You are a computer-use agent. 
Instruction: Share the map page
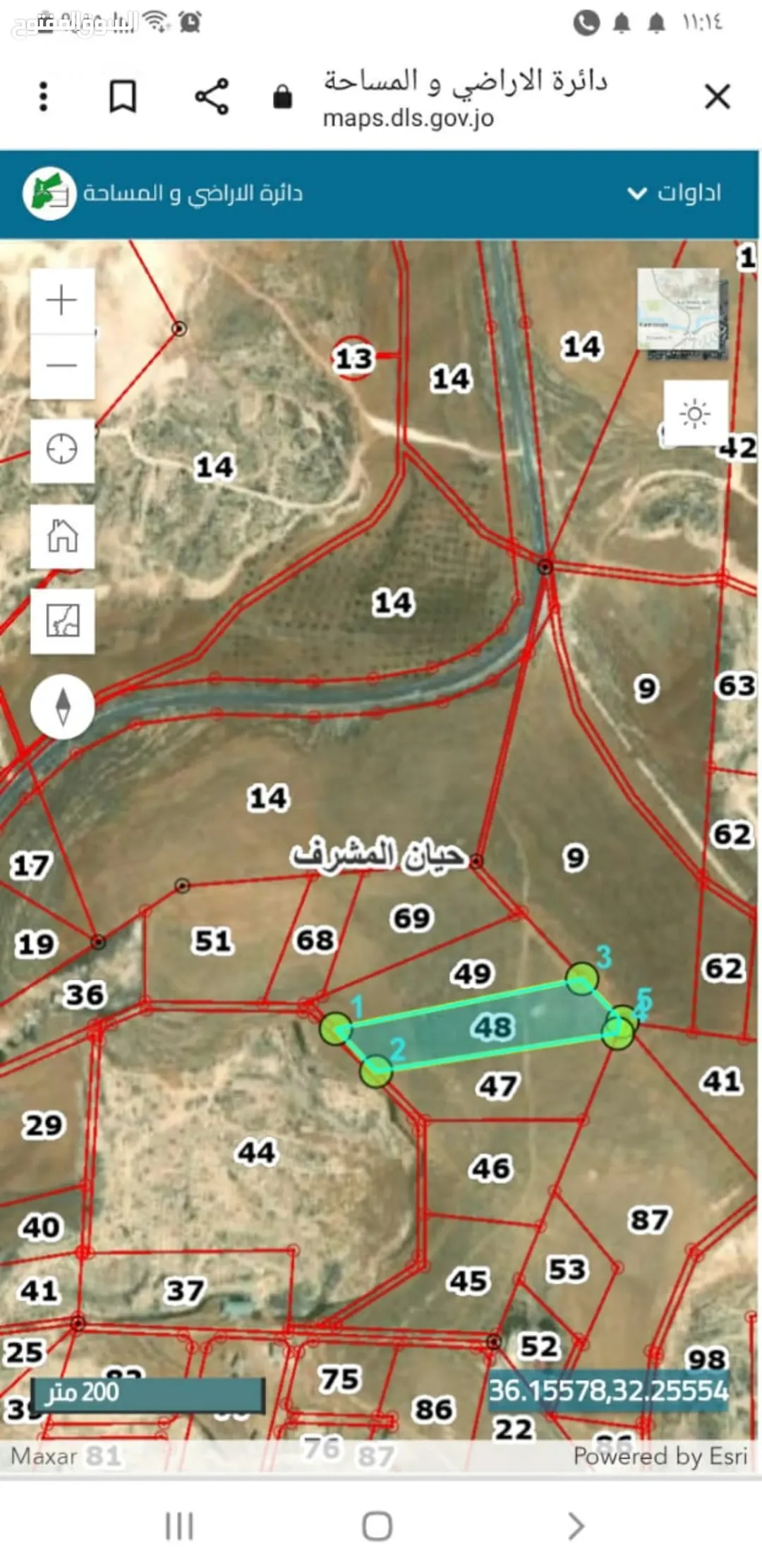tap(212, 97)
